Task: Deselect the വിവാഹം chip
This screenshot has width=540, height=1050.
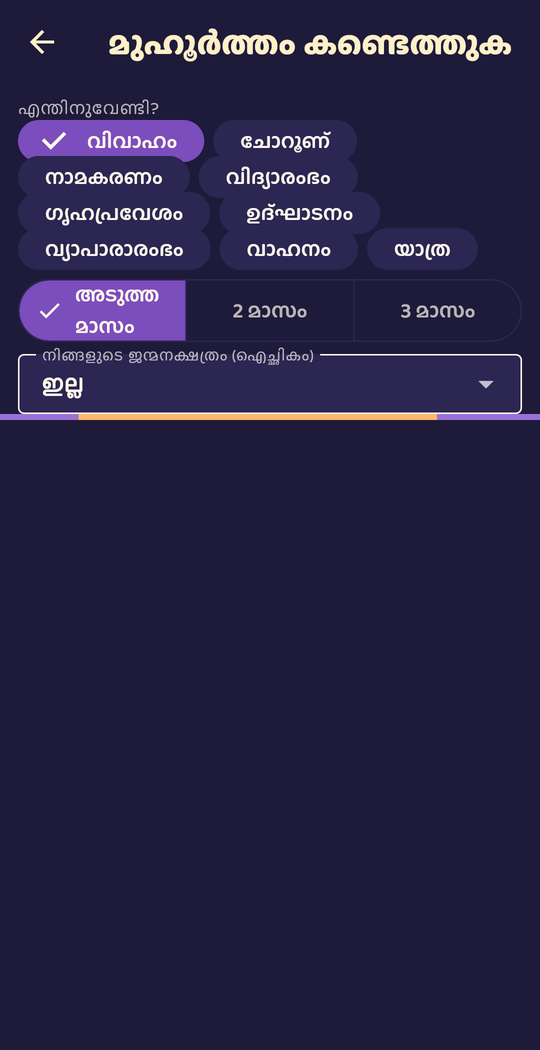Action: (x=111, y=141)
